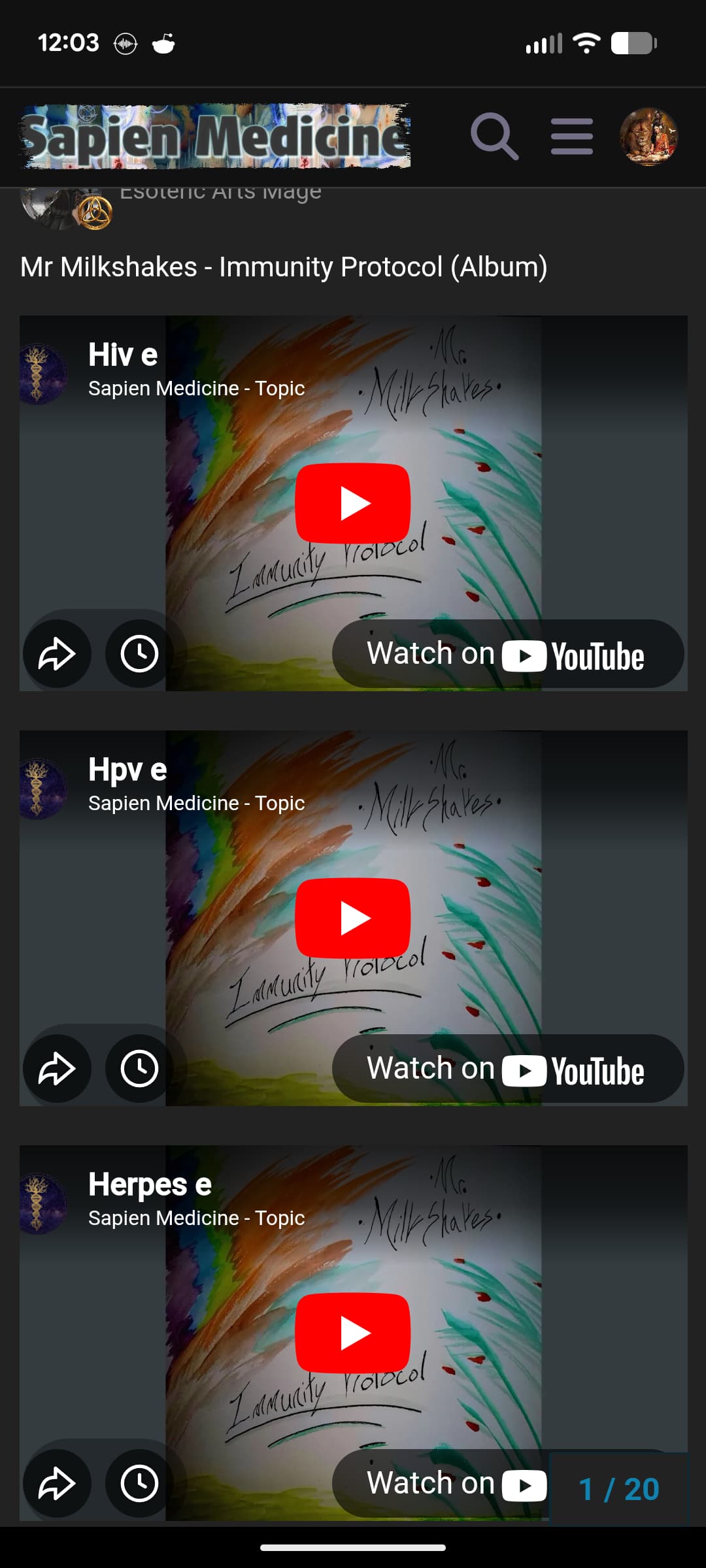
Task: Open the forum search icon
Action: (x=494, y=137)
